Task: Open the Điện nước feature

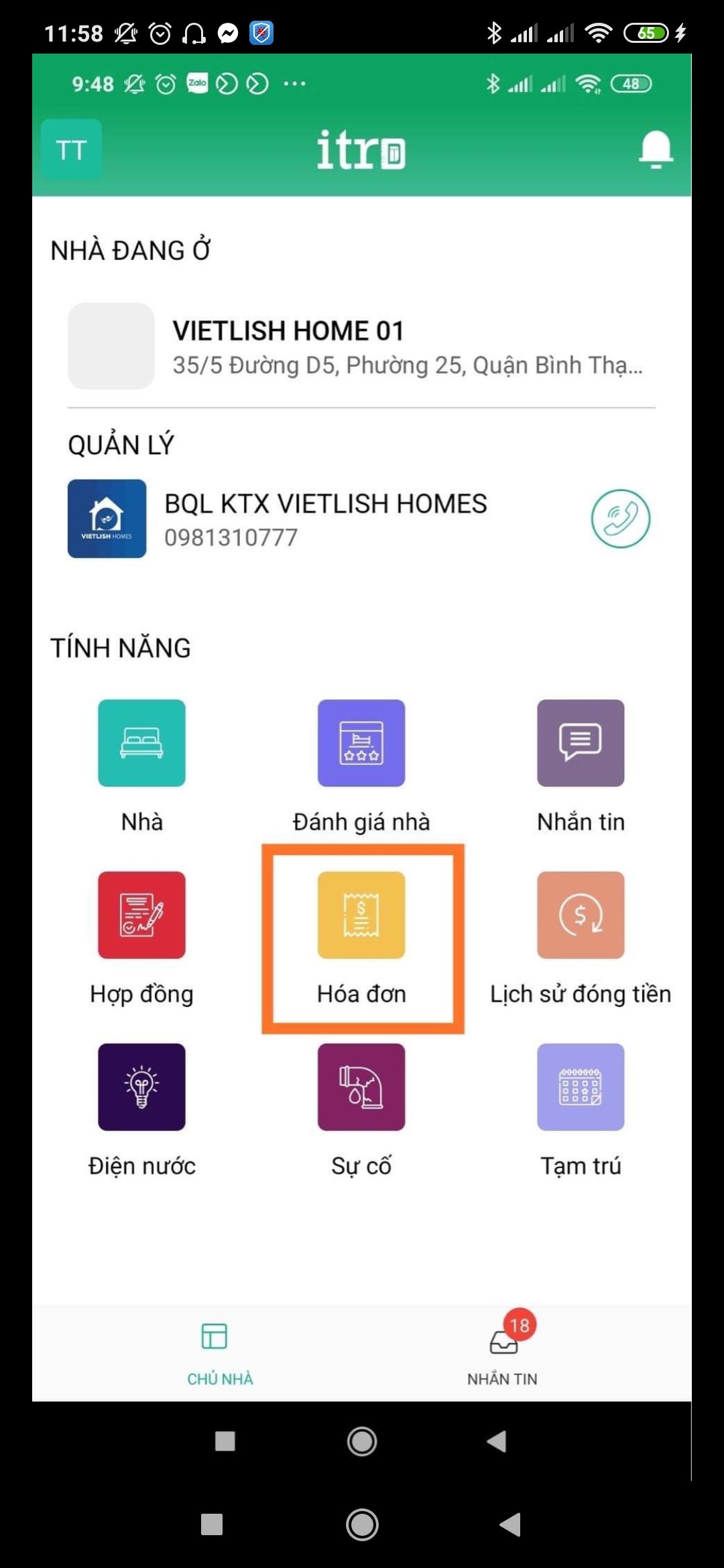Action: 141,1087
